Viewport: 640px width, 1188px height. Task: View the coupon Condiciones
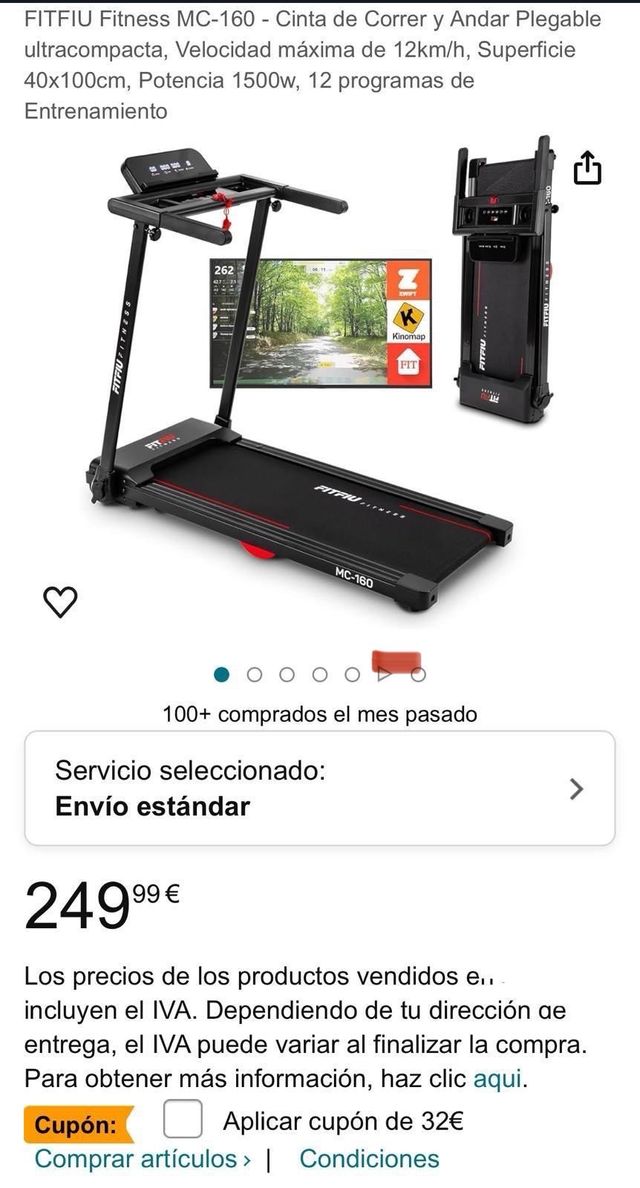click(369, 1159)
